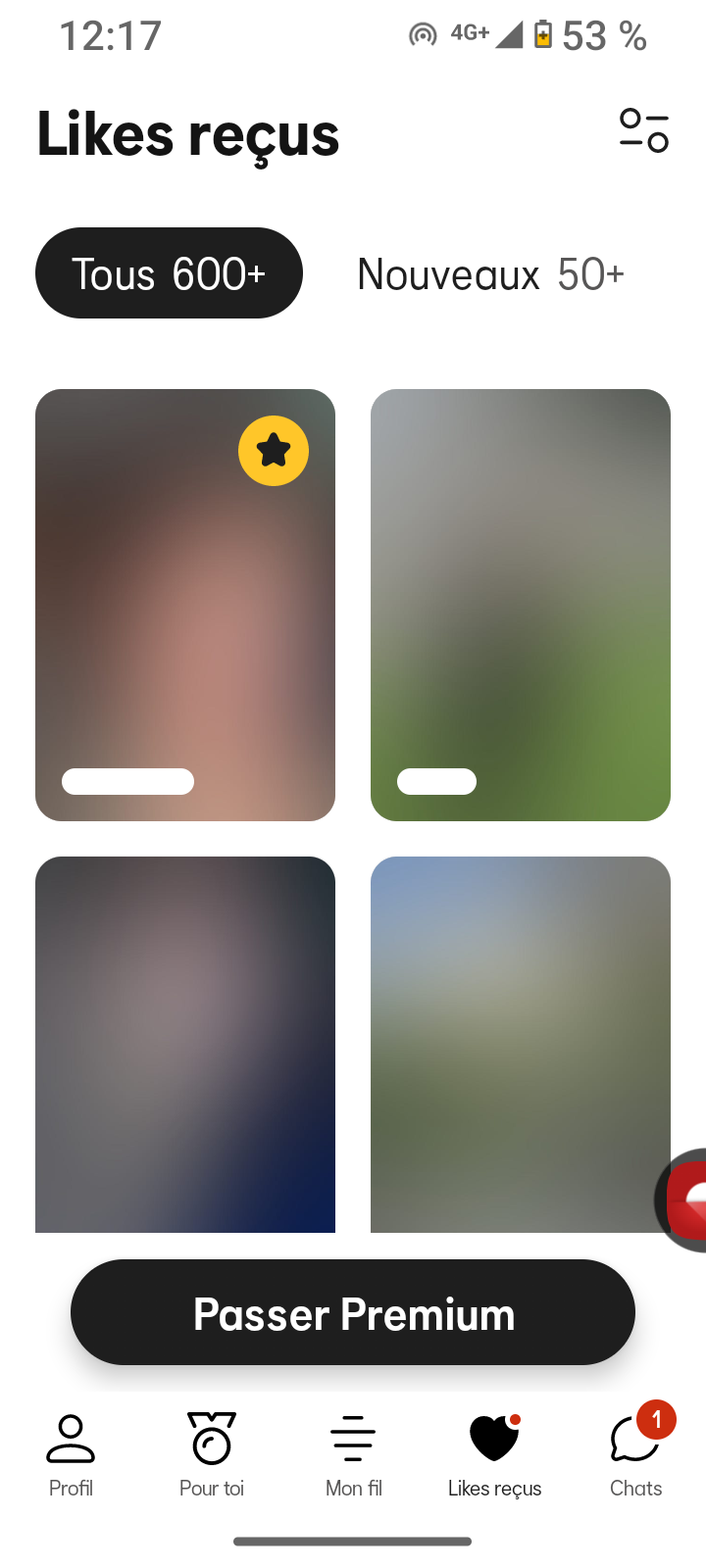Open the Mon fil tab
Screen dimensions: 706x1568
353,1455
